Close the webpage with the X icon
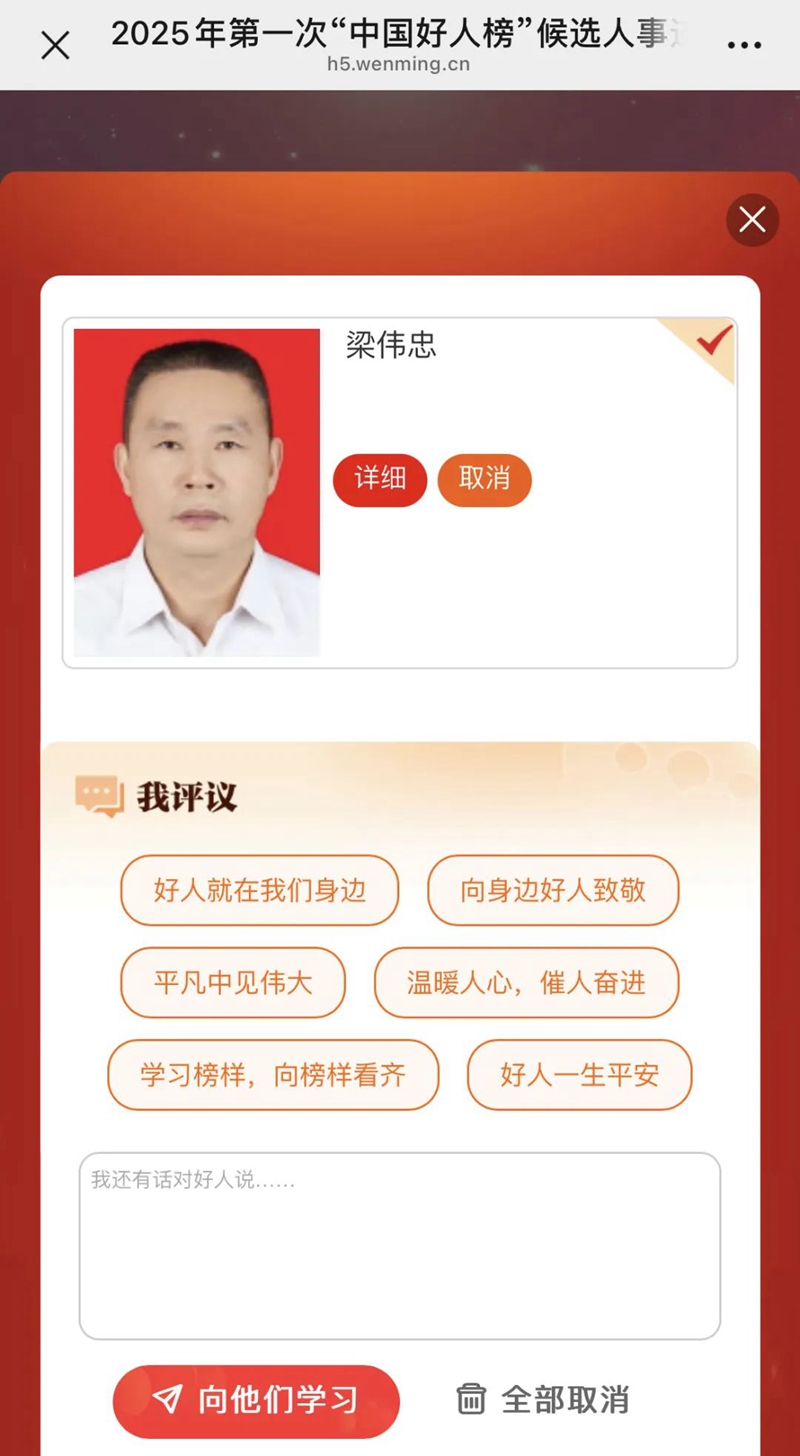The width and height of the screenshot is (800, 1456). click(x=55, y=45)
